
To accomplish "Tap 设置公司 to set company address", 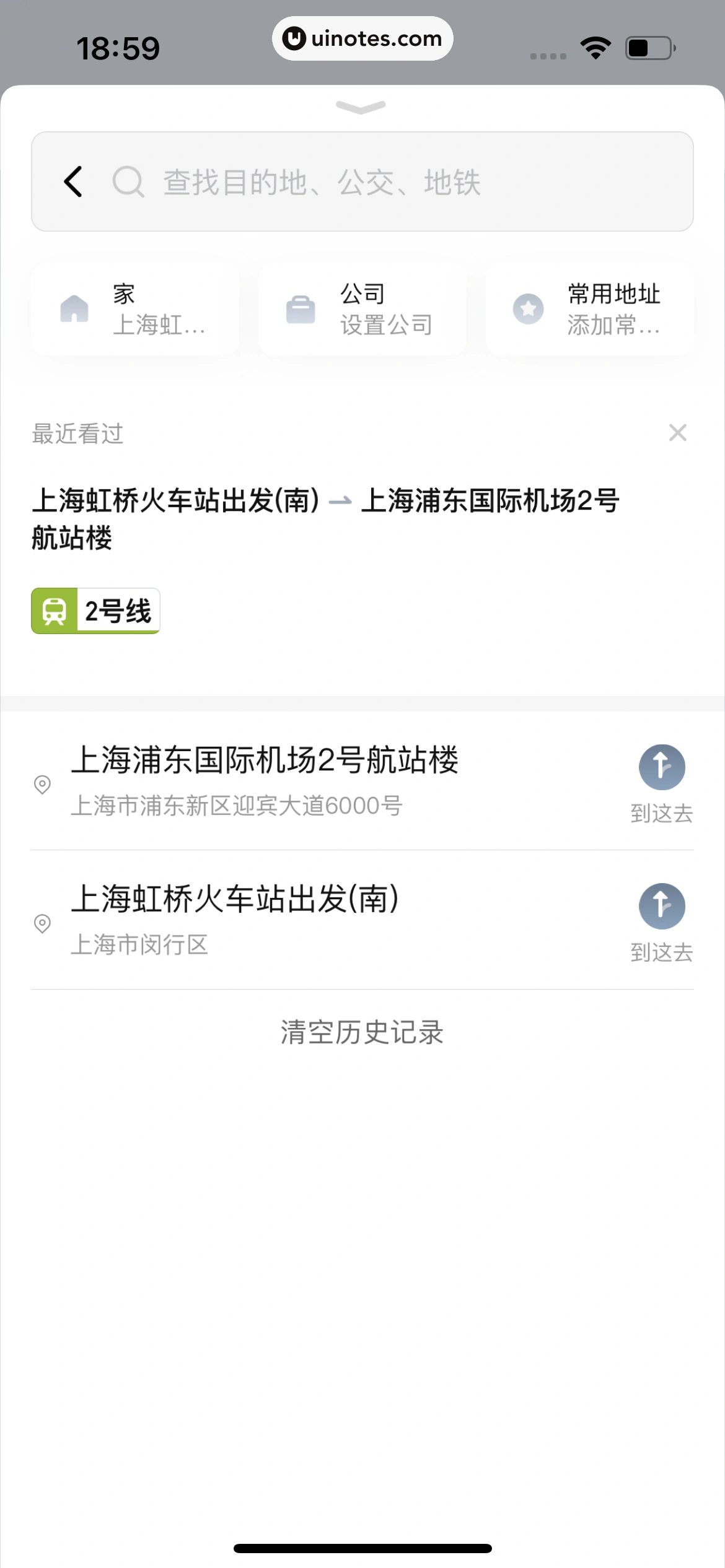I will [387, 324].
